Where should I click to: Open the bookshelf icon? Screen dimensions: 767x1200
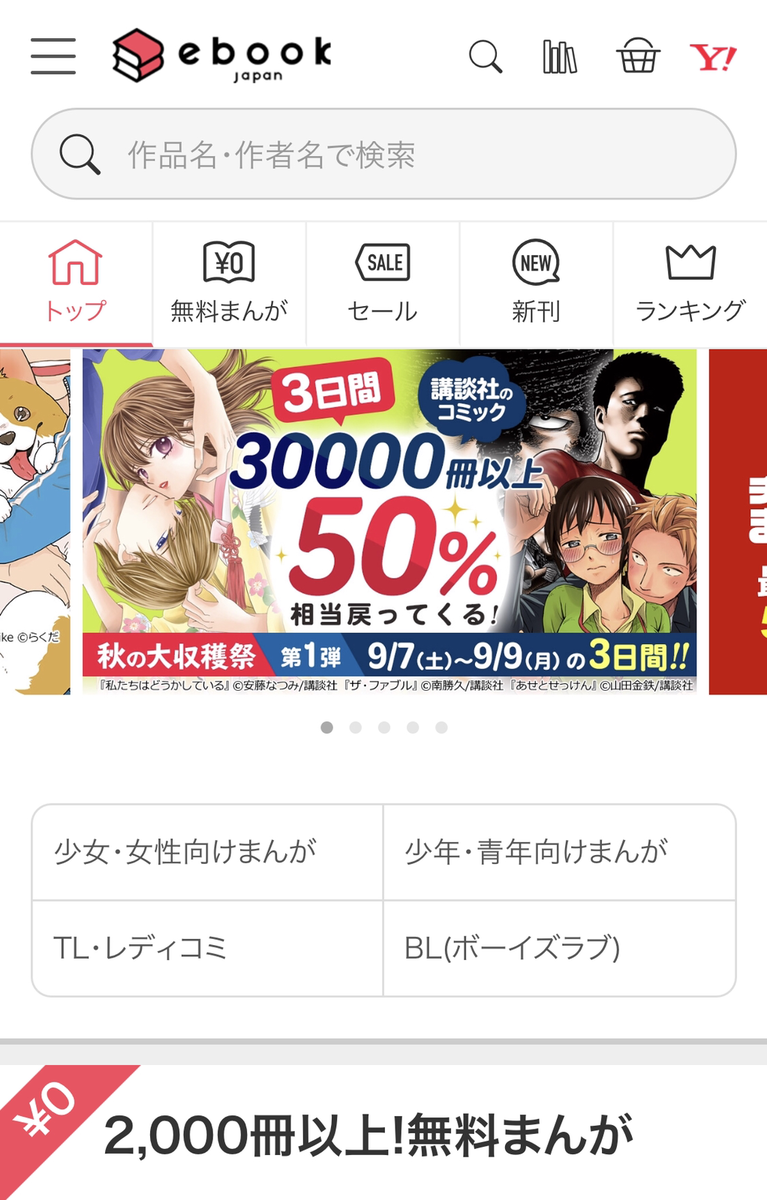pos(560,57)
